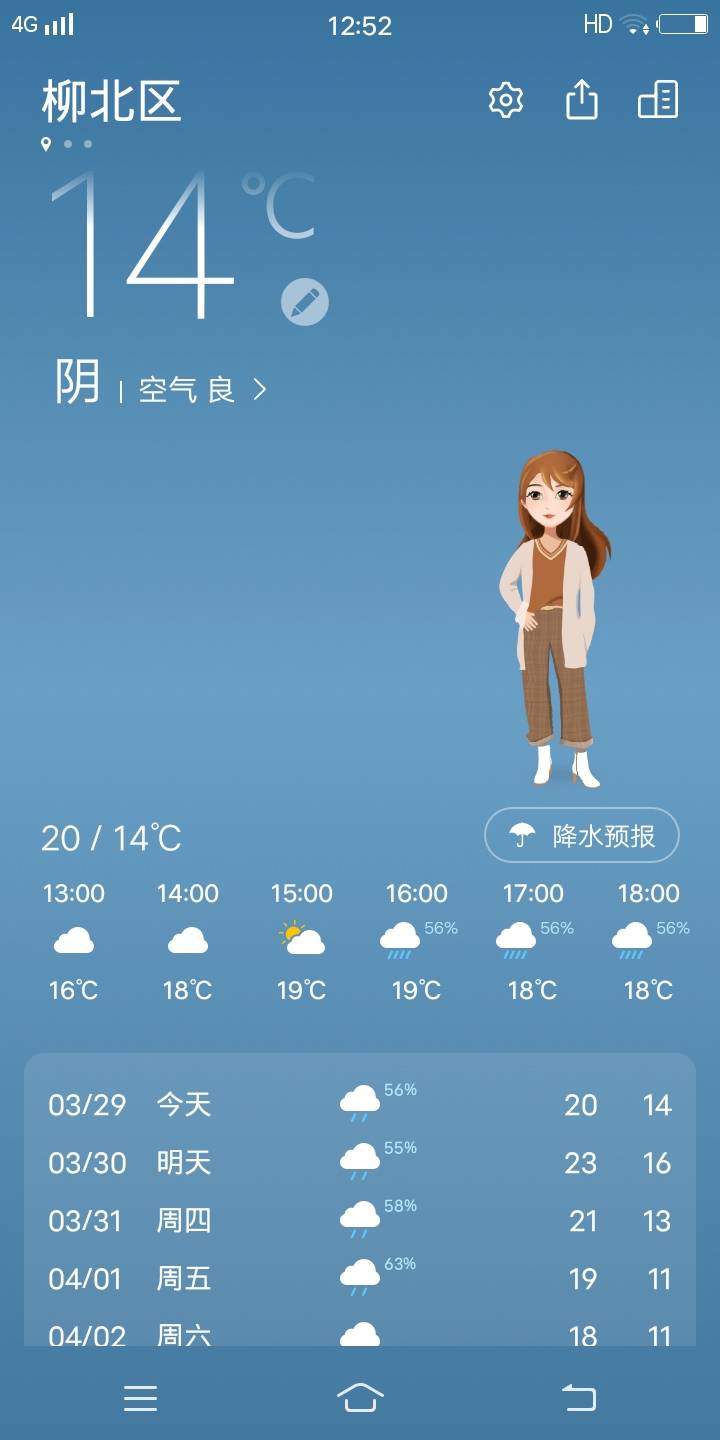Open the 04/01 周五 forecast row
Screen dimensions: 720x1440
(360, 1279)
